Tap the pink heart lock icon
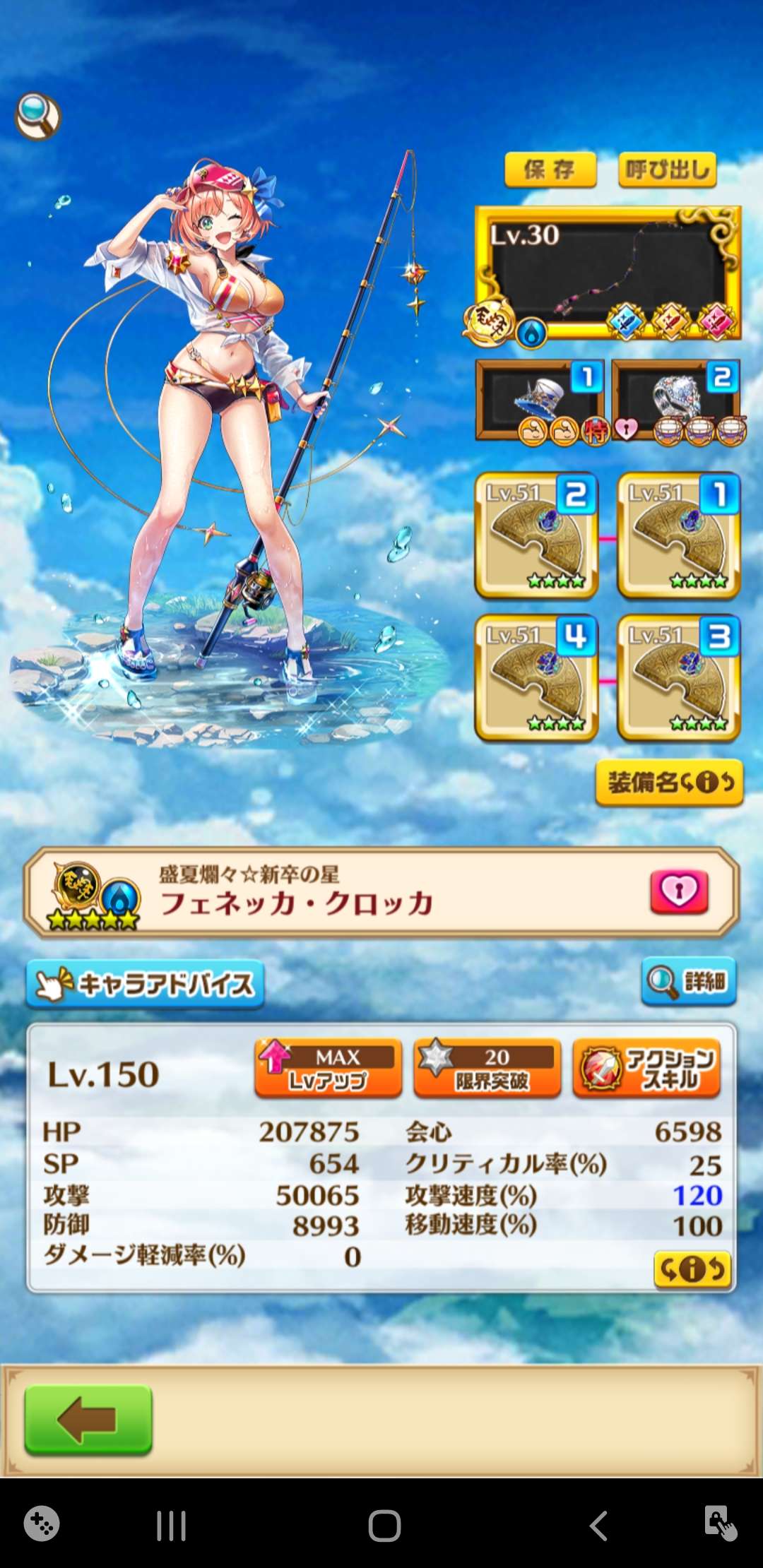Screen dimensions: 763x1568 (679, 892)
